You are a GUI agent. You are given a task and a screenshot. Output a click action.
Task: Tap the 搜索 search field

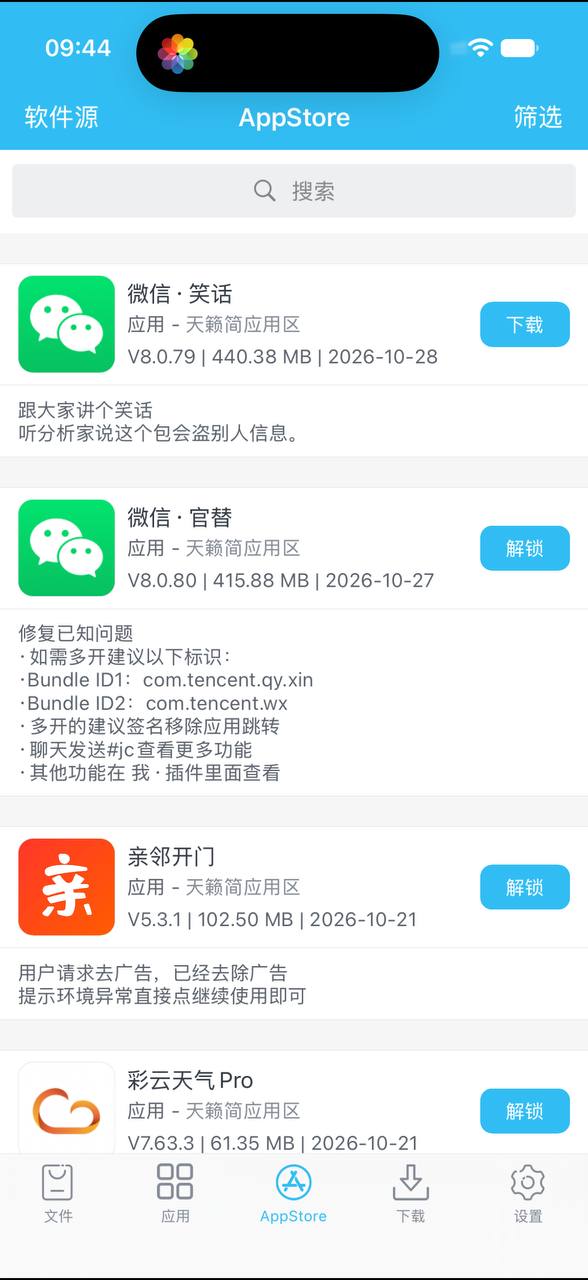tap(294, 191)
